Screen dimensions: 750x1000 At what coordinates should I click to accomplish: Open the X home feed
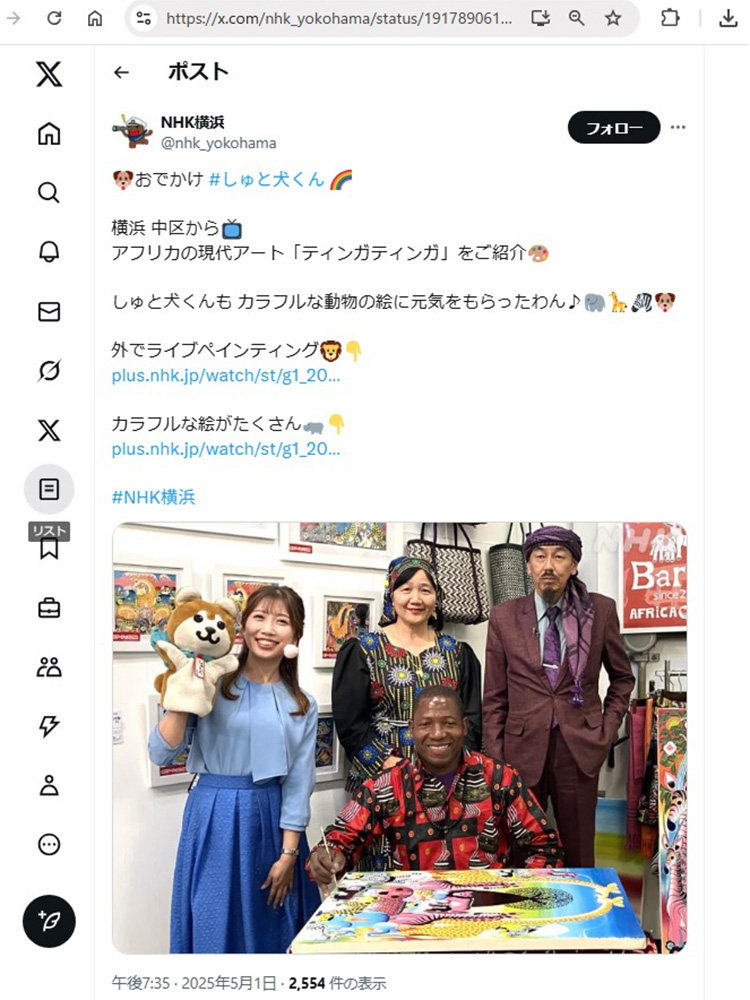49,134
